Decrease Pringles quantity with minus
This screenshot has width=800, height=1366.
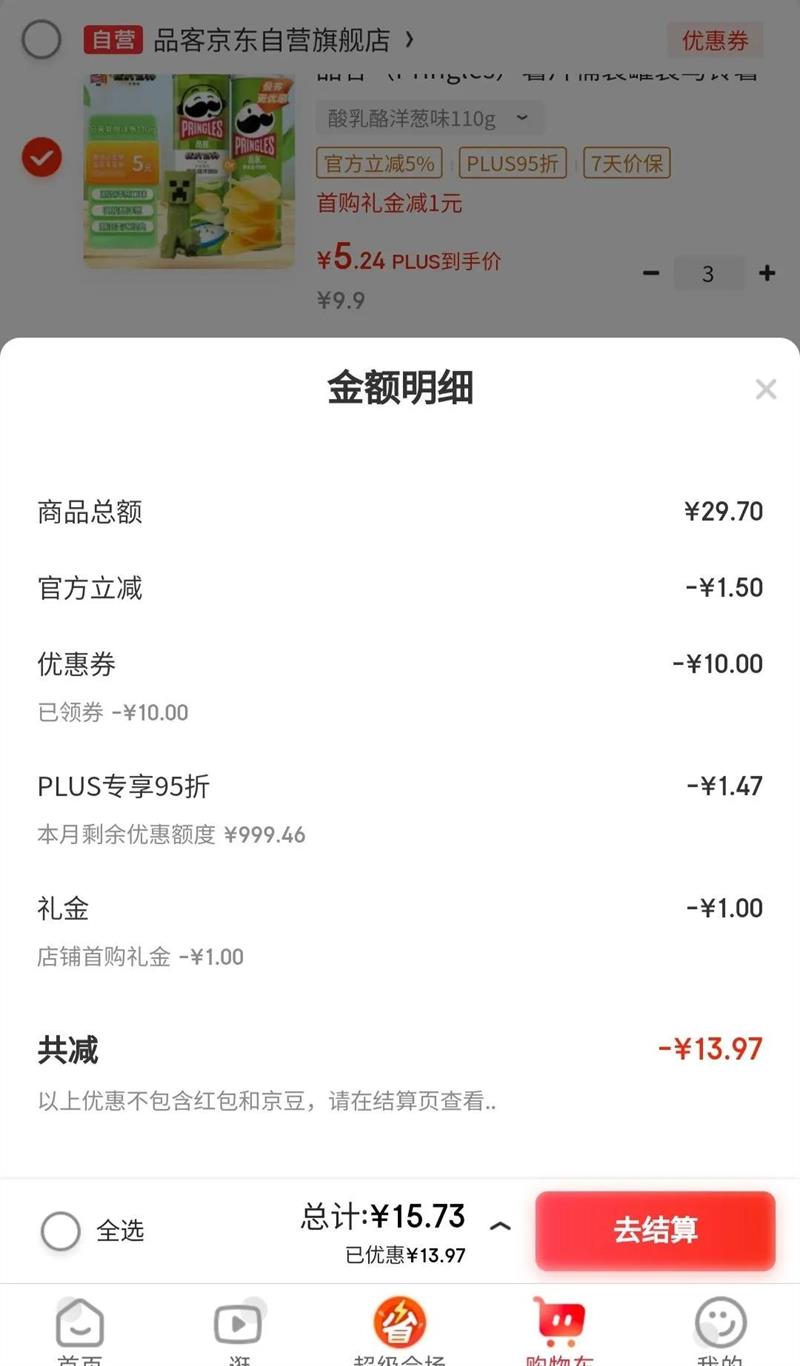click(651, 273)
